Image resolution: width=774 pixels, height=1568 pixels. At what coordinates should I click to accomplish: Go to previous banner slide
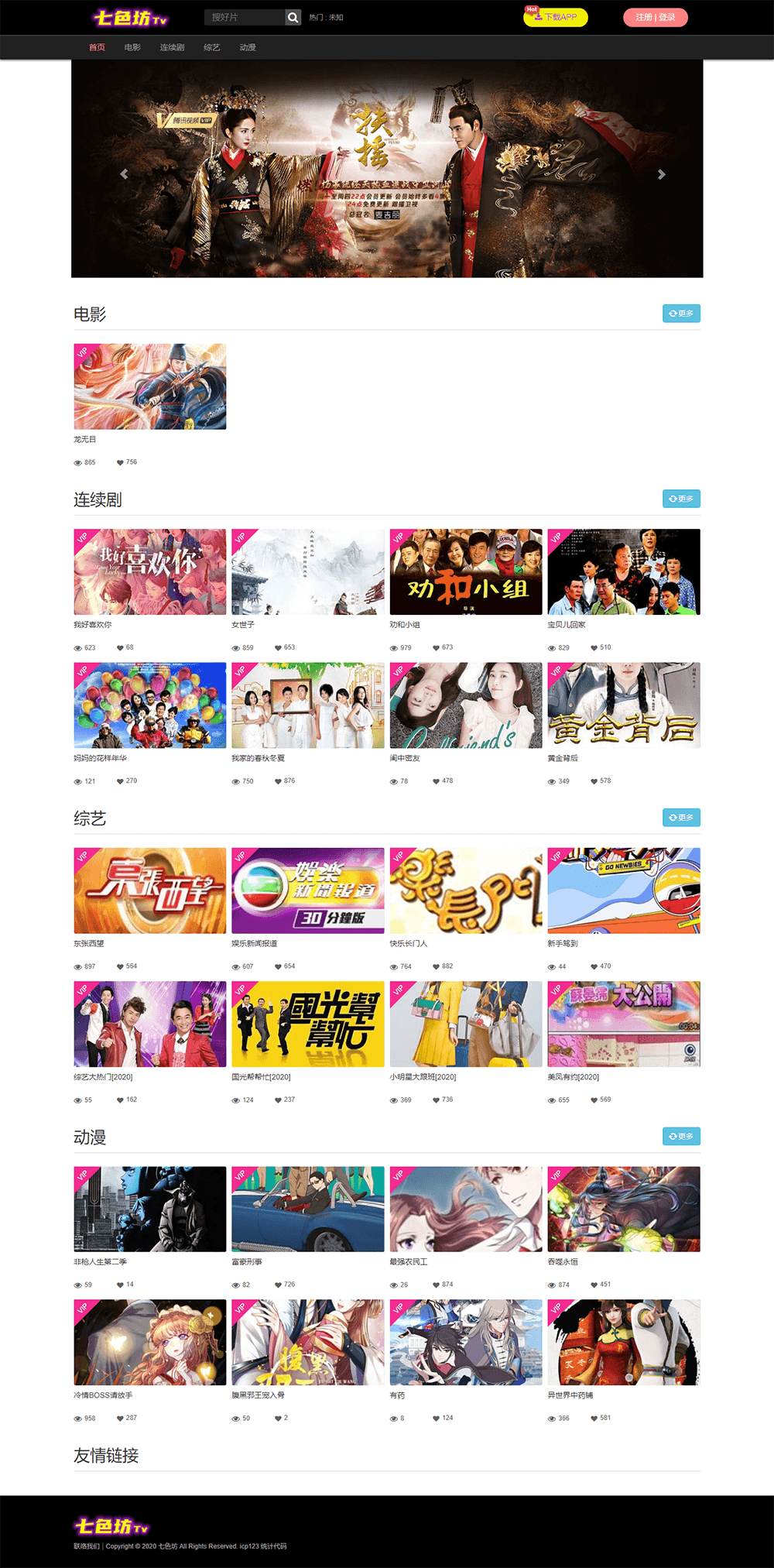pos(124,174)
